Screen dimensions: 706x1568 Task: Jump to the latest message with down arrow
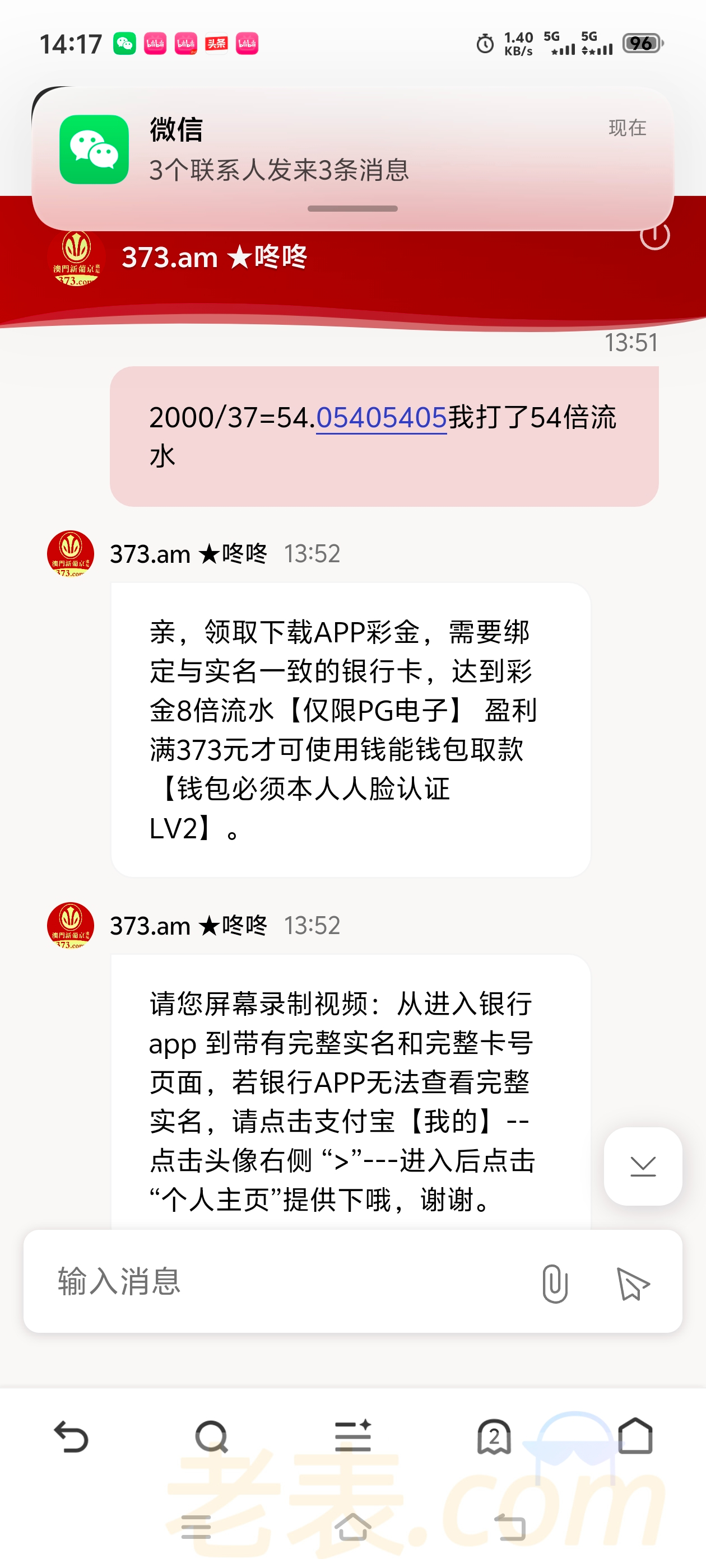point(643,1166)
